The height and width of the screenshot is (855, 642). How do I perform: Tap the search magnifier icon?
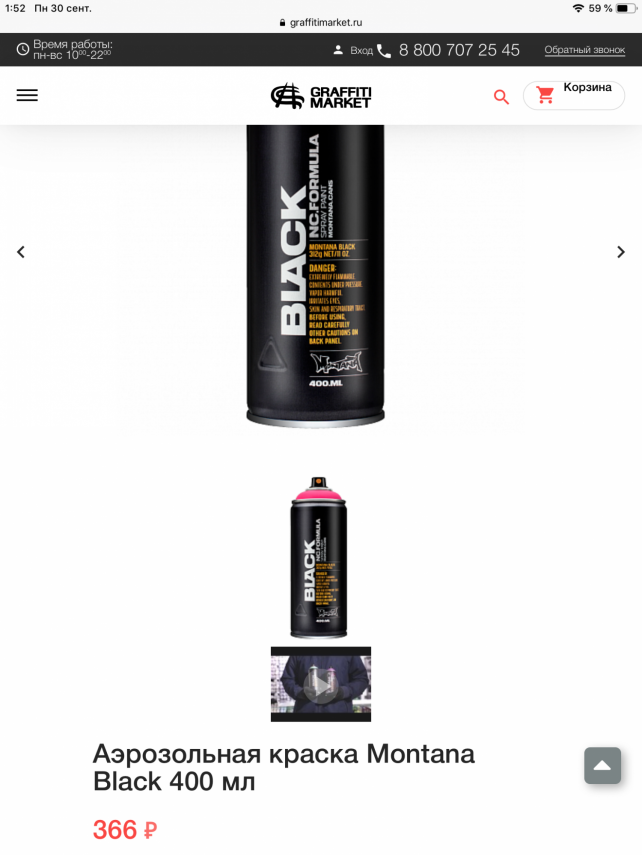tap(501, 96)
